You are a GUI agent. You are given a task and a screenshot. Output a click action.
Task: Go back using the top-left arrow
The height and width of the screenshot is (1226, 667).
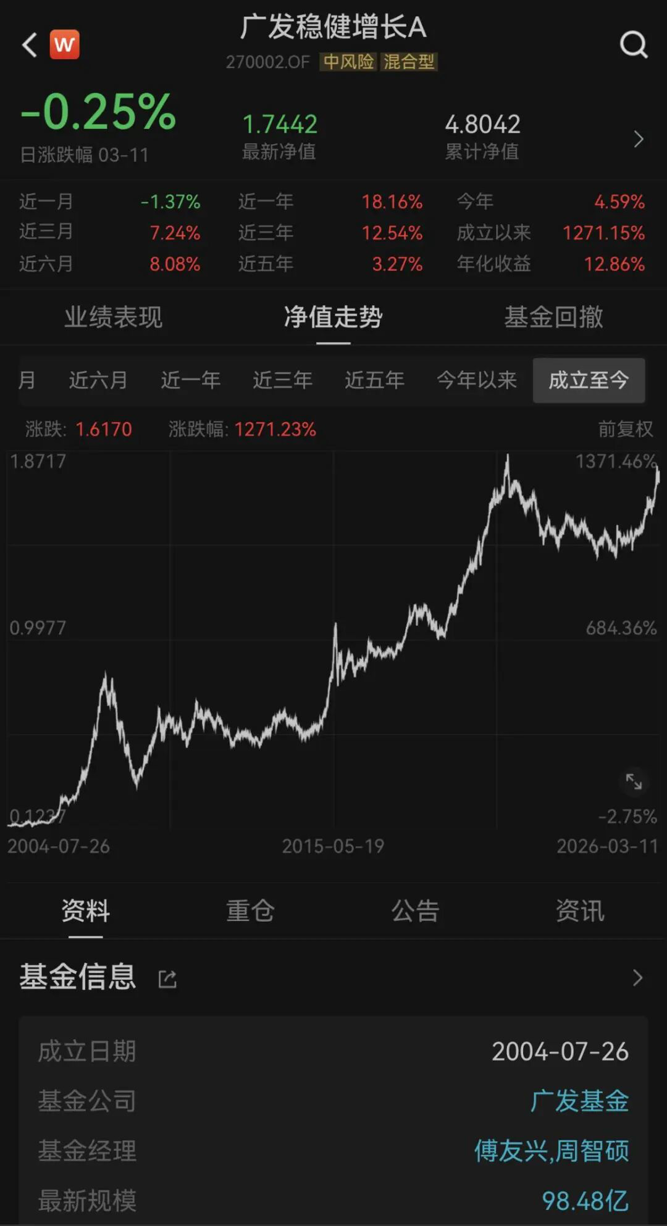pyautogui.click(x=29, y=45)
